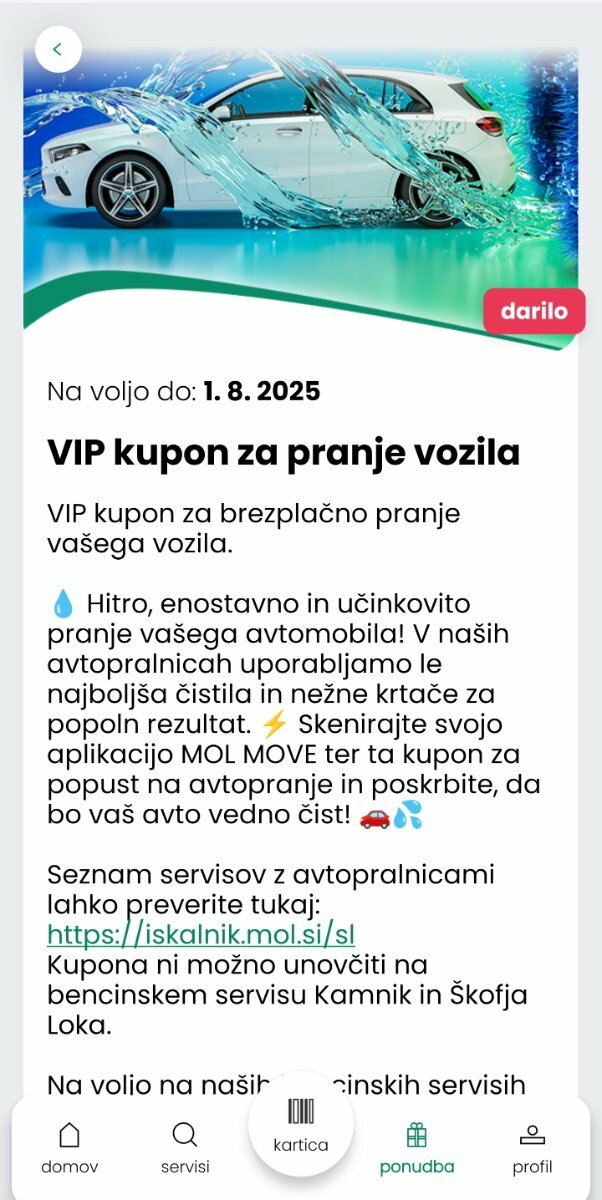Go to the profil tab
Screen dimensions: 602x1200
[532, 1148]
